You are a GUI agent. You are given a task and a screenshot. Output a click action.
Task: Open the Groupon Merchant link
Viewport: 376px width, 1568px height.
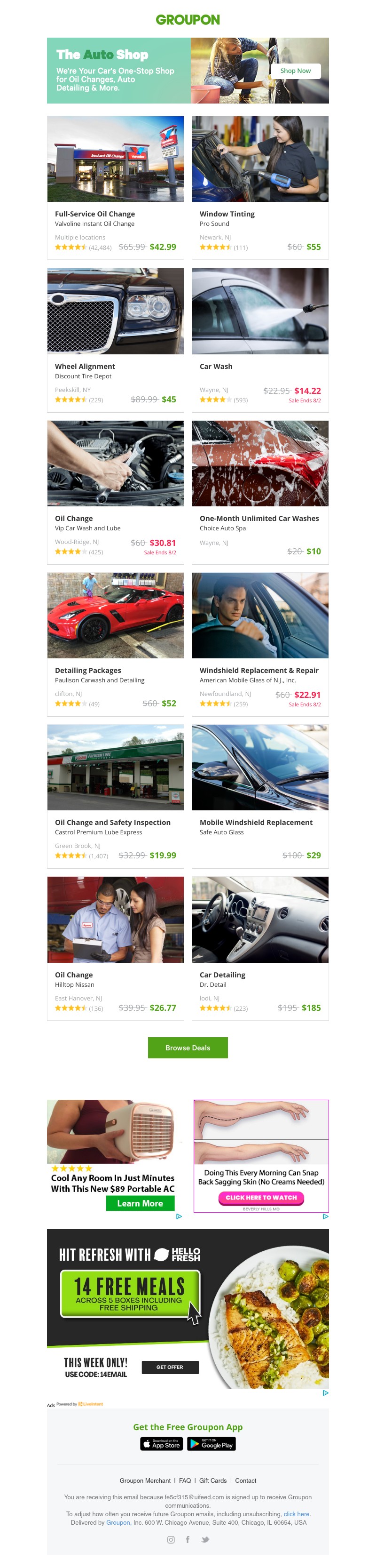(x=145, y=1480)
